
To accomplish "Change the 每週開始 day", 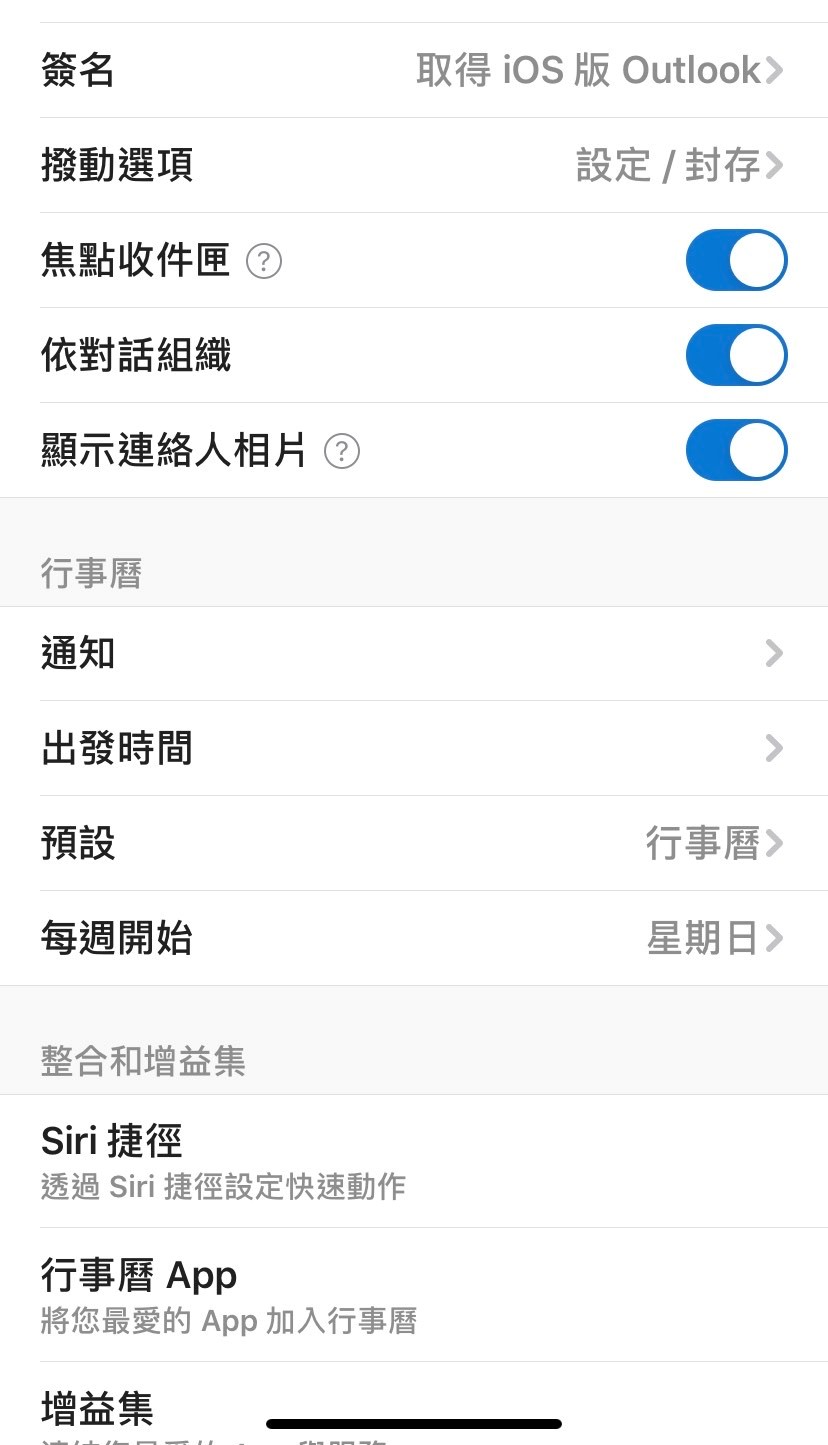I will click(414, 938).
